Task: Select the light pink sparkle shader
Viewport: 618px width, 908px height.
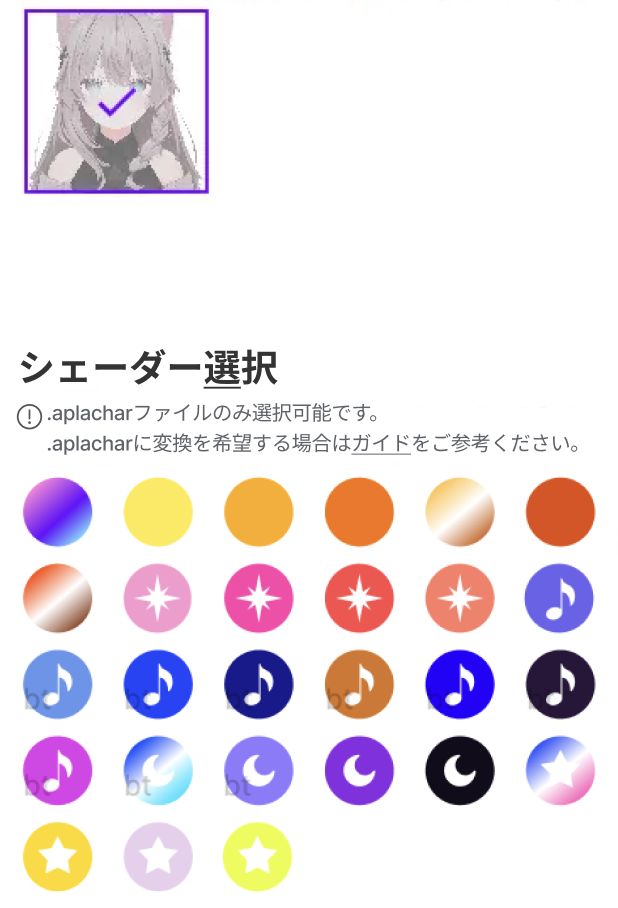Action: click(158, 598)
